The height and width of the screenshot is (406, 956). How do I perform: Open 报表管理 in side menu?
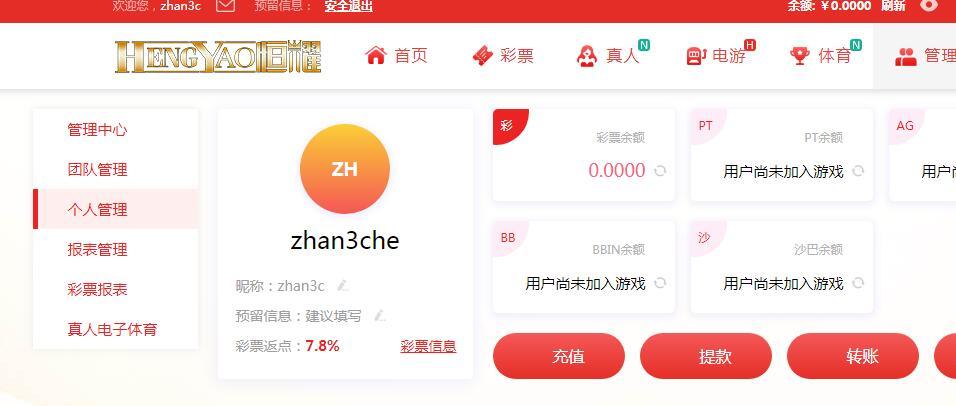pyautogui.click(x=97, y=250)
